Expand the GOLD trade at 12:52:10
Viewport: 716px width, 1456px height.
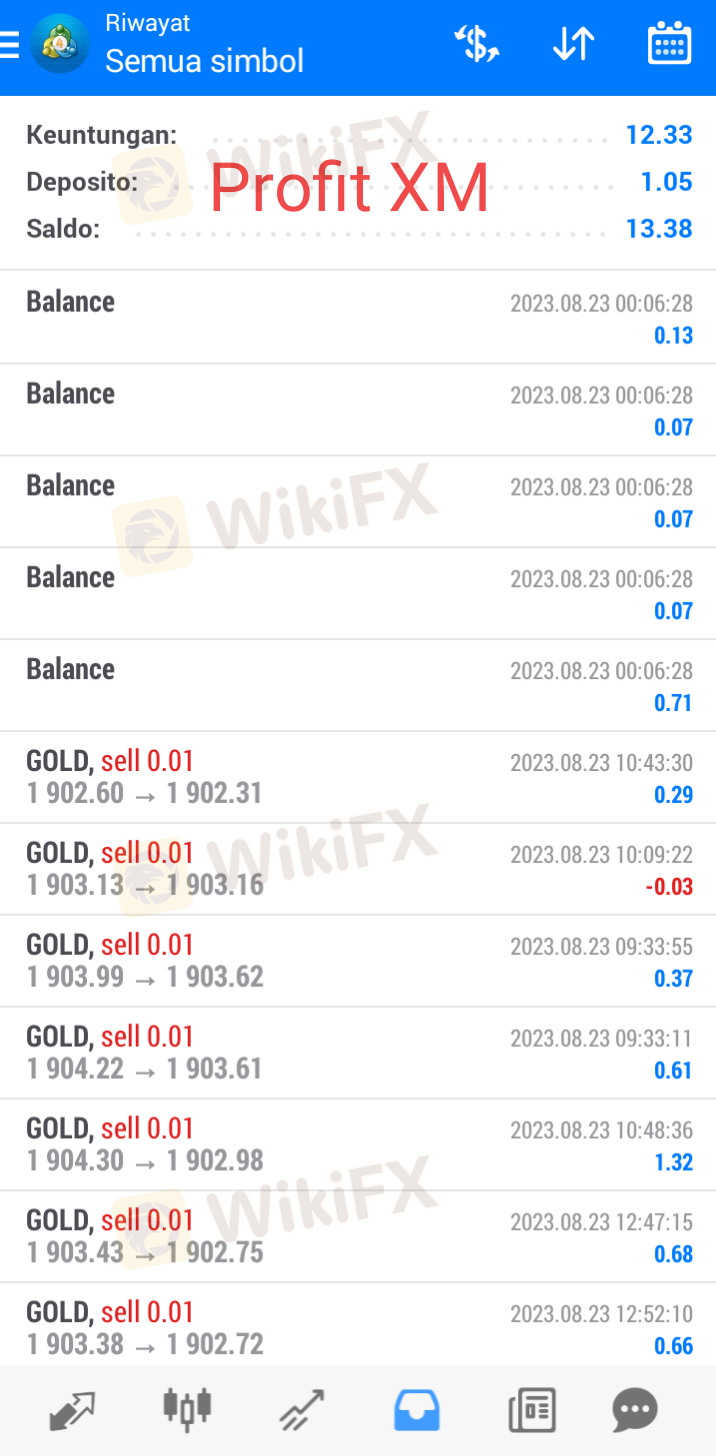pyautogui.click(x=358, y=1325)
